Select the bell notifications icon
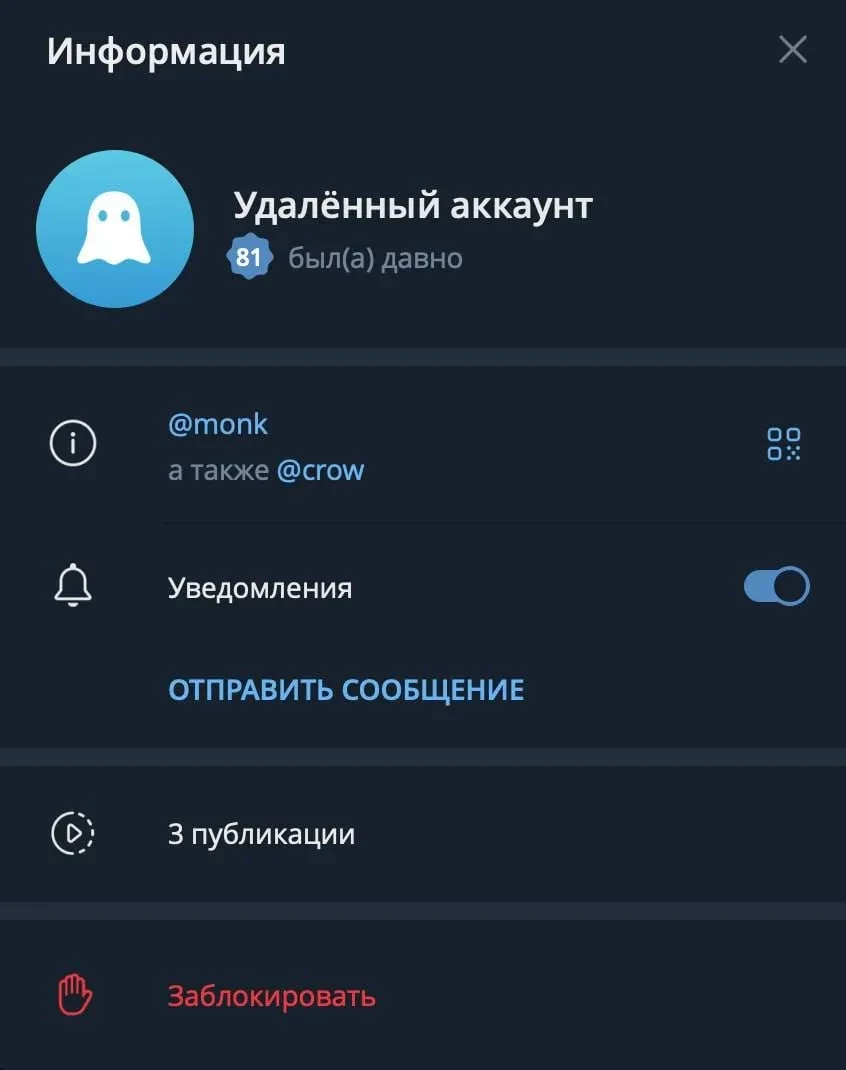Screen dimensions: 846x1070 [x=71, y=588]
